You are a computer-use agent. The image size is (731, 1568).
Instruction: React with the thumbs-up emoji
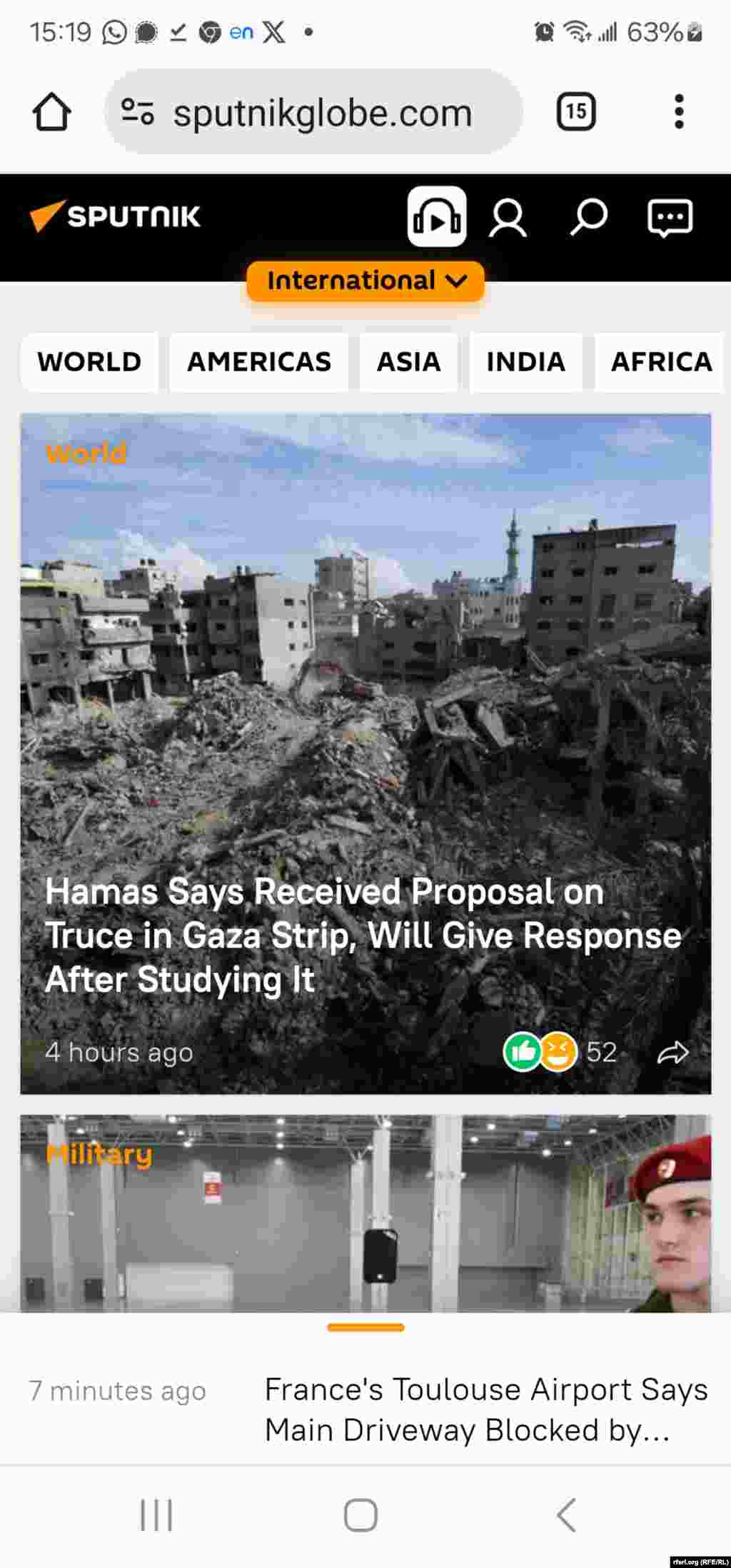523,1050
